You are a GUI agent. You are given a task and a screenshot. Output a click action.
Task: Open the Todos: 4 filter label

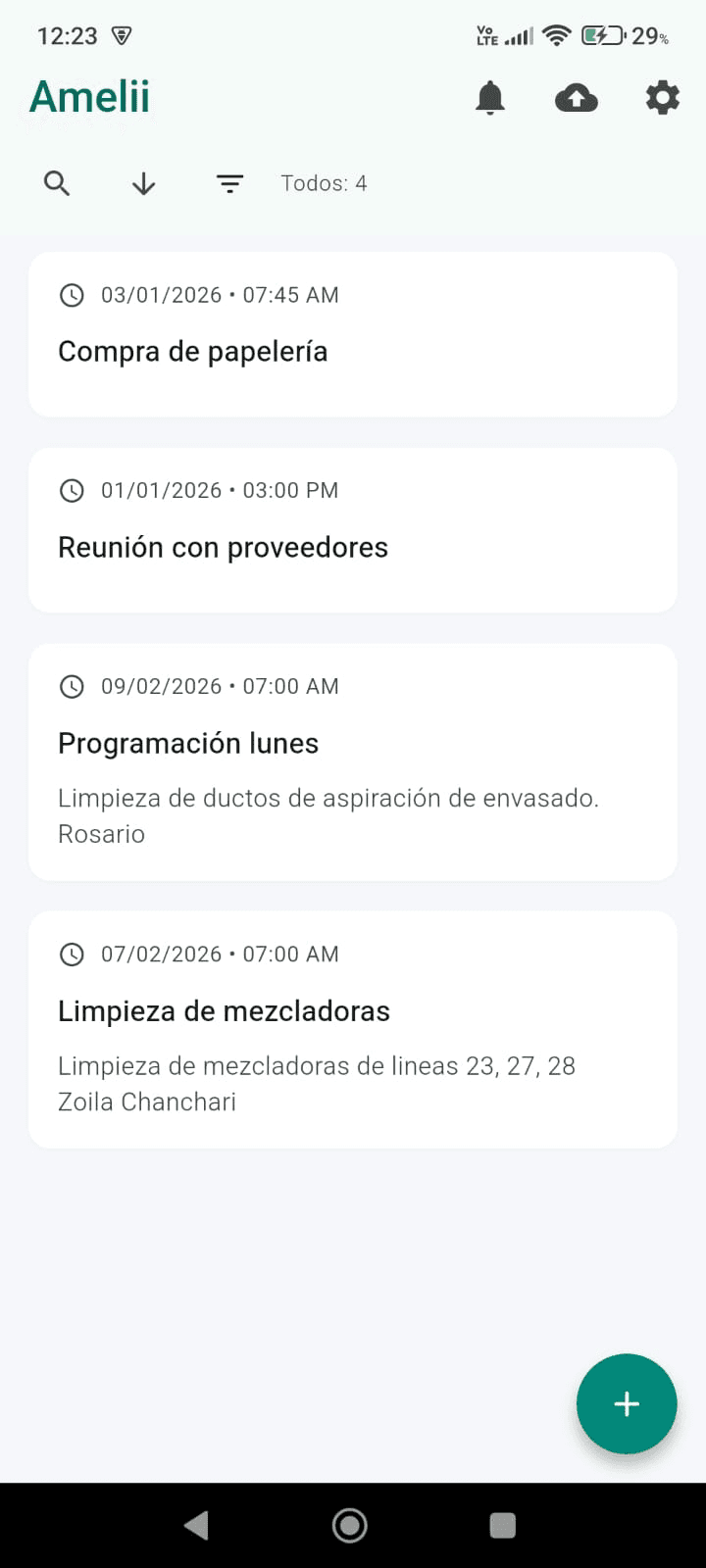coord(324,183)
